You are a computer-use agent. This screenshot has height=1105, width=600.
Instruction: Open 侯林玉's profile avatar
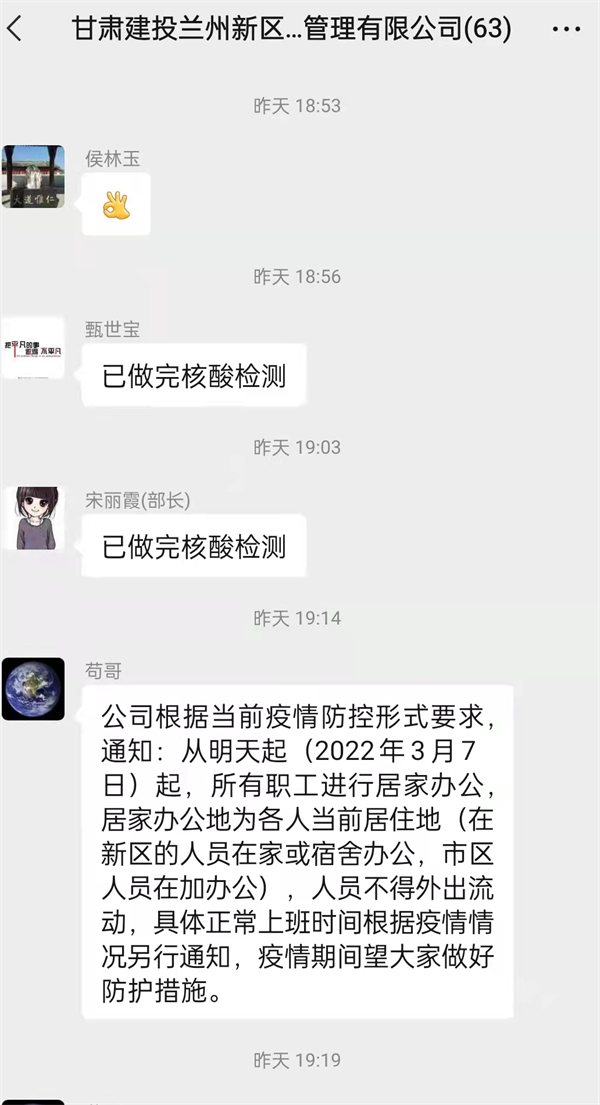click(33, 177)
